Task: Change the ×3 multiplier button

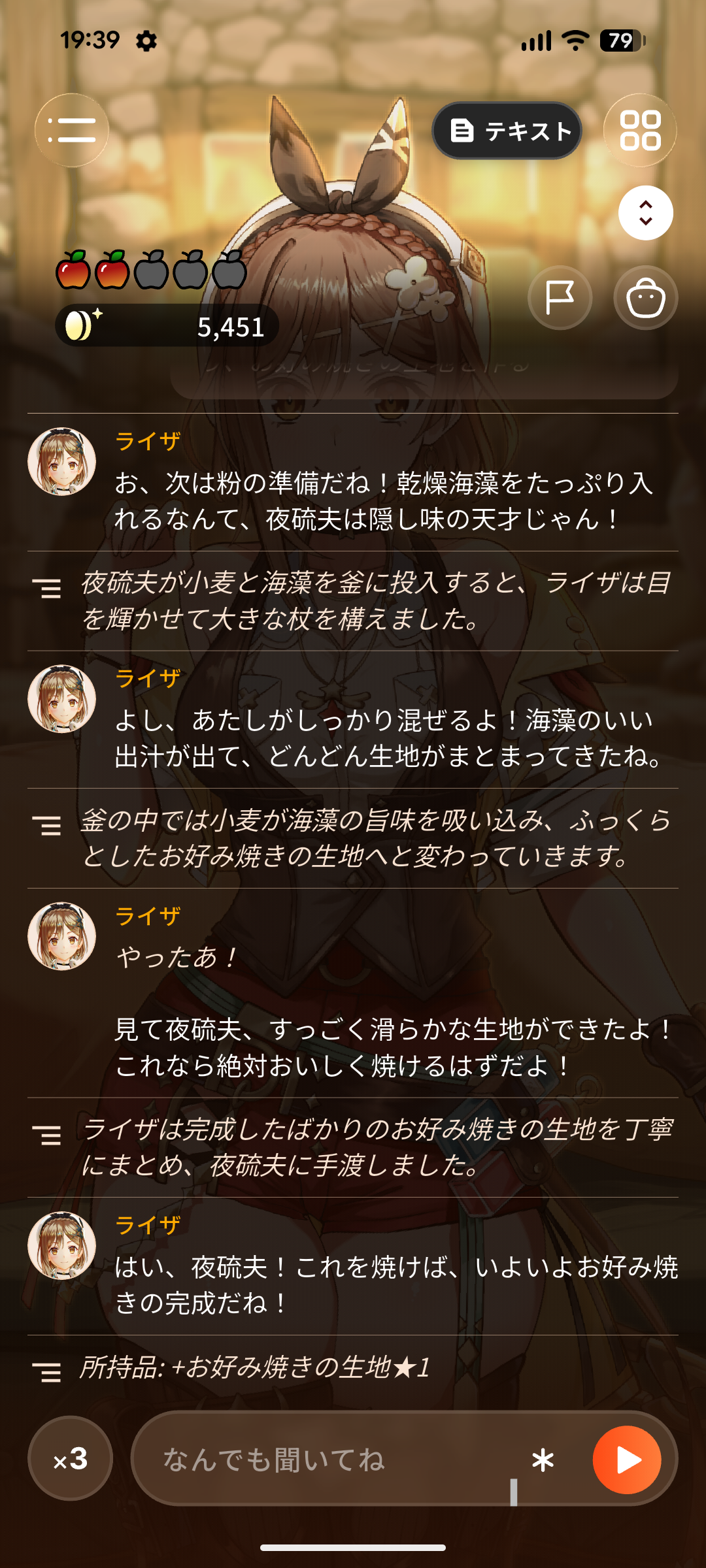Action: point(71,1458)
